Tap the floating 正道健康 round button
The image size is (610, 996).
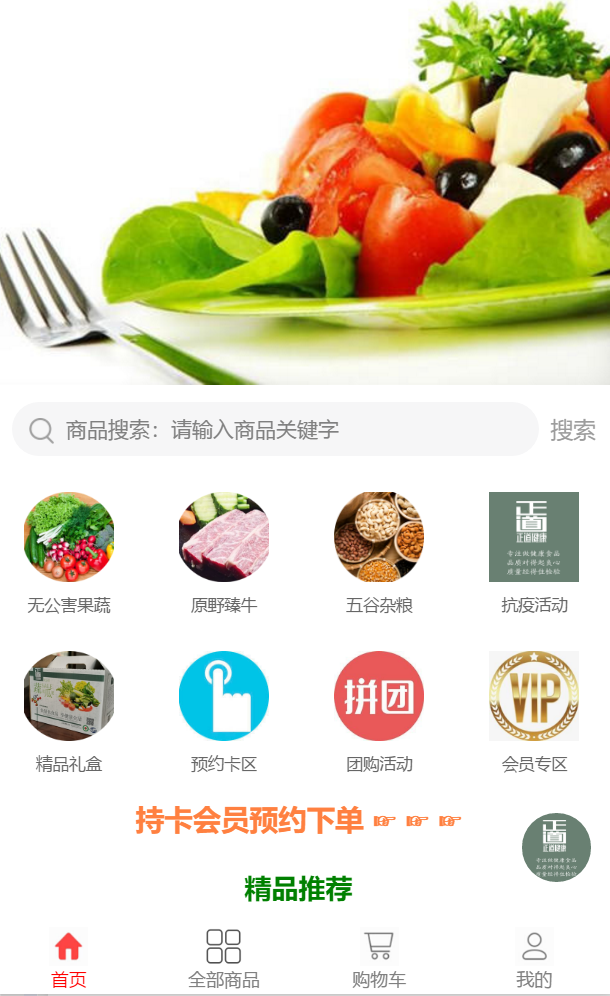point(556,847)
